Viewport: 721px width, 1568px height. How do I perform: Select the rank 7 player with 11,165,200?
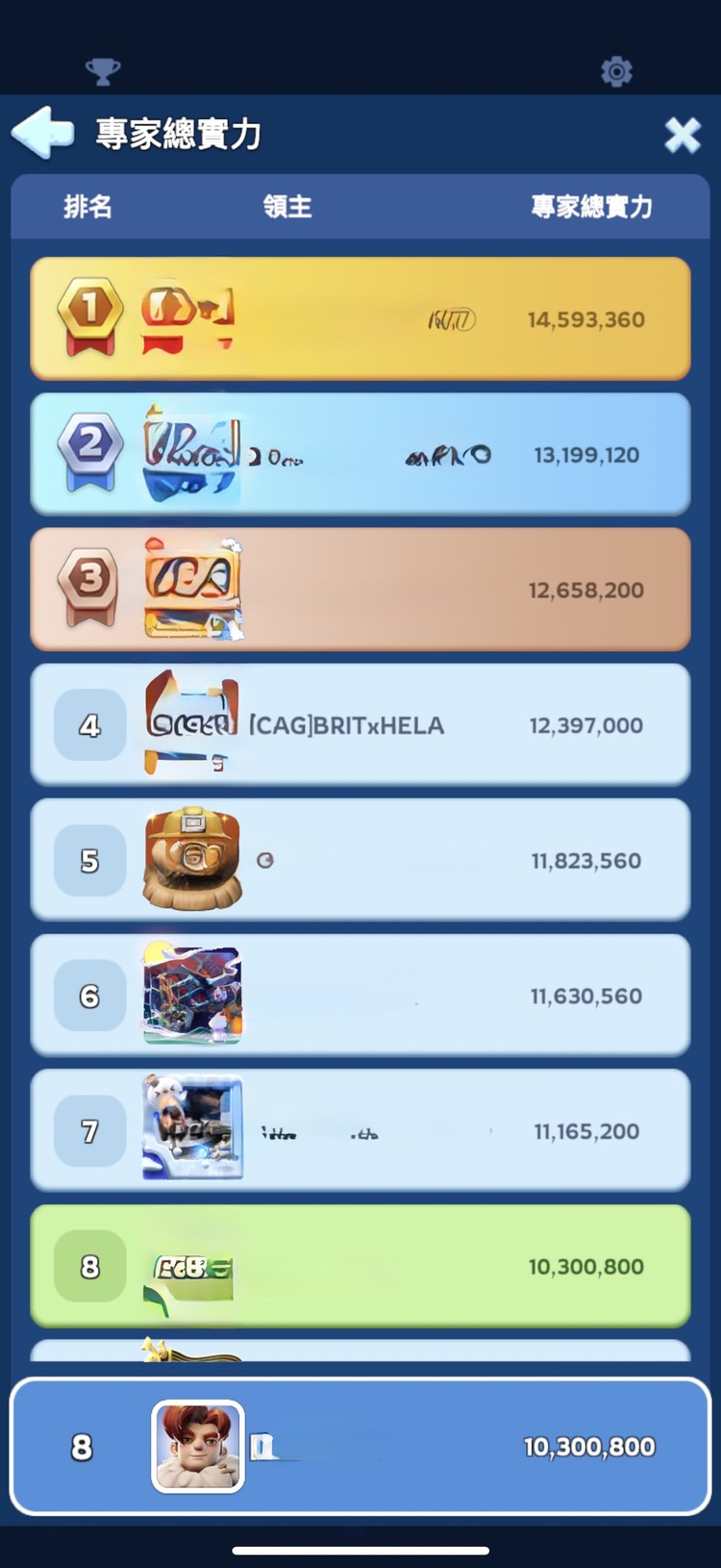[360, 1130]
